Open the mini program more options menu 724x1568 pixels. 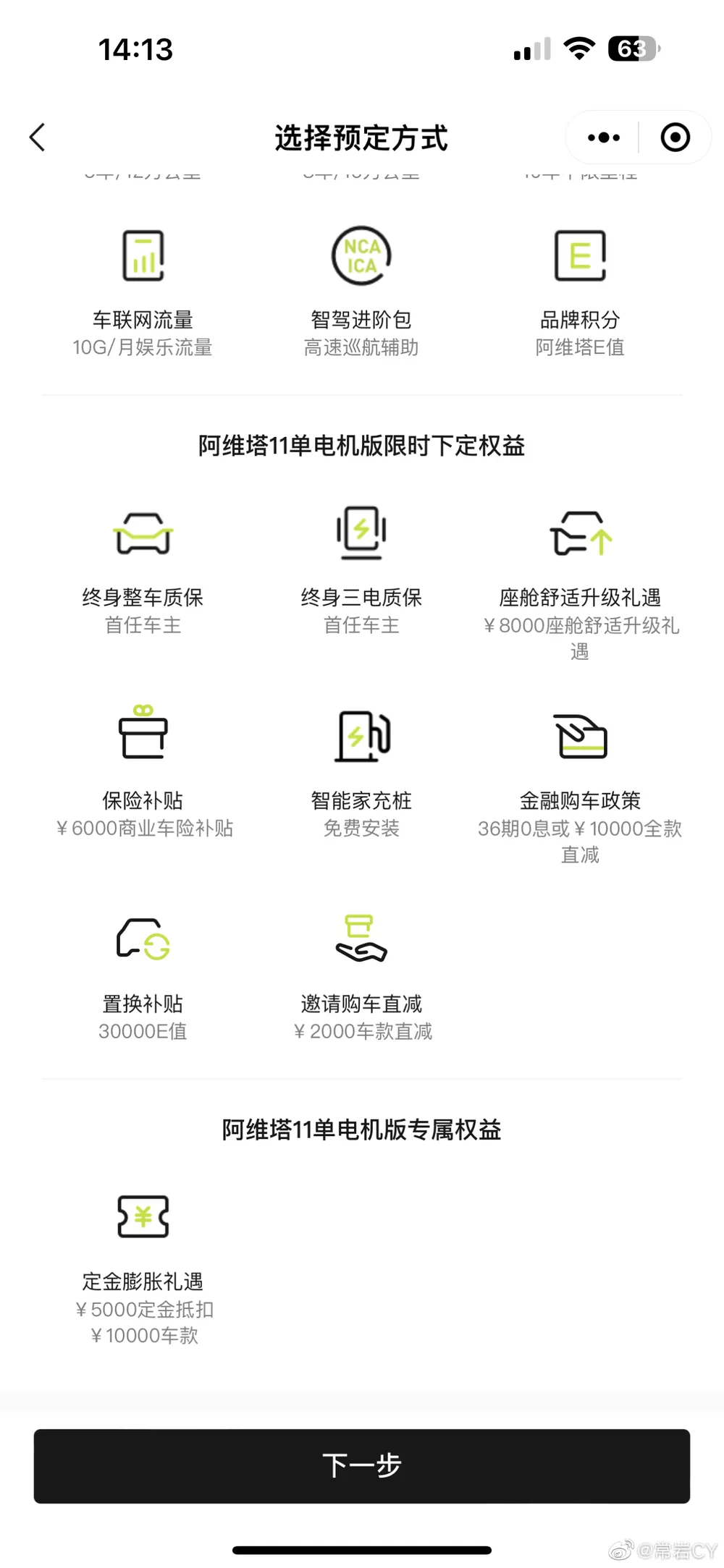604,137
